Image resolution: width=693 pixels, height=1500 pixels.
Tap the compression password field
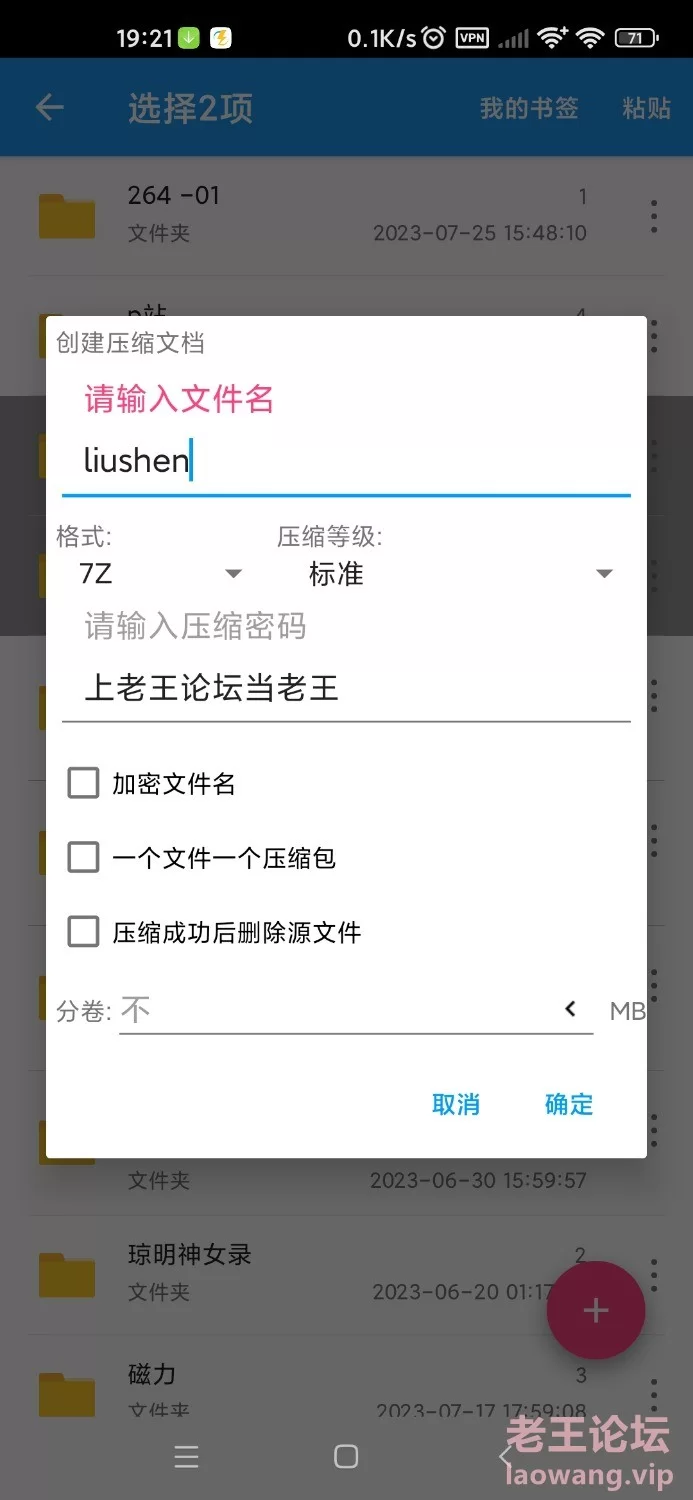[x=346, y=688]
